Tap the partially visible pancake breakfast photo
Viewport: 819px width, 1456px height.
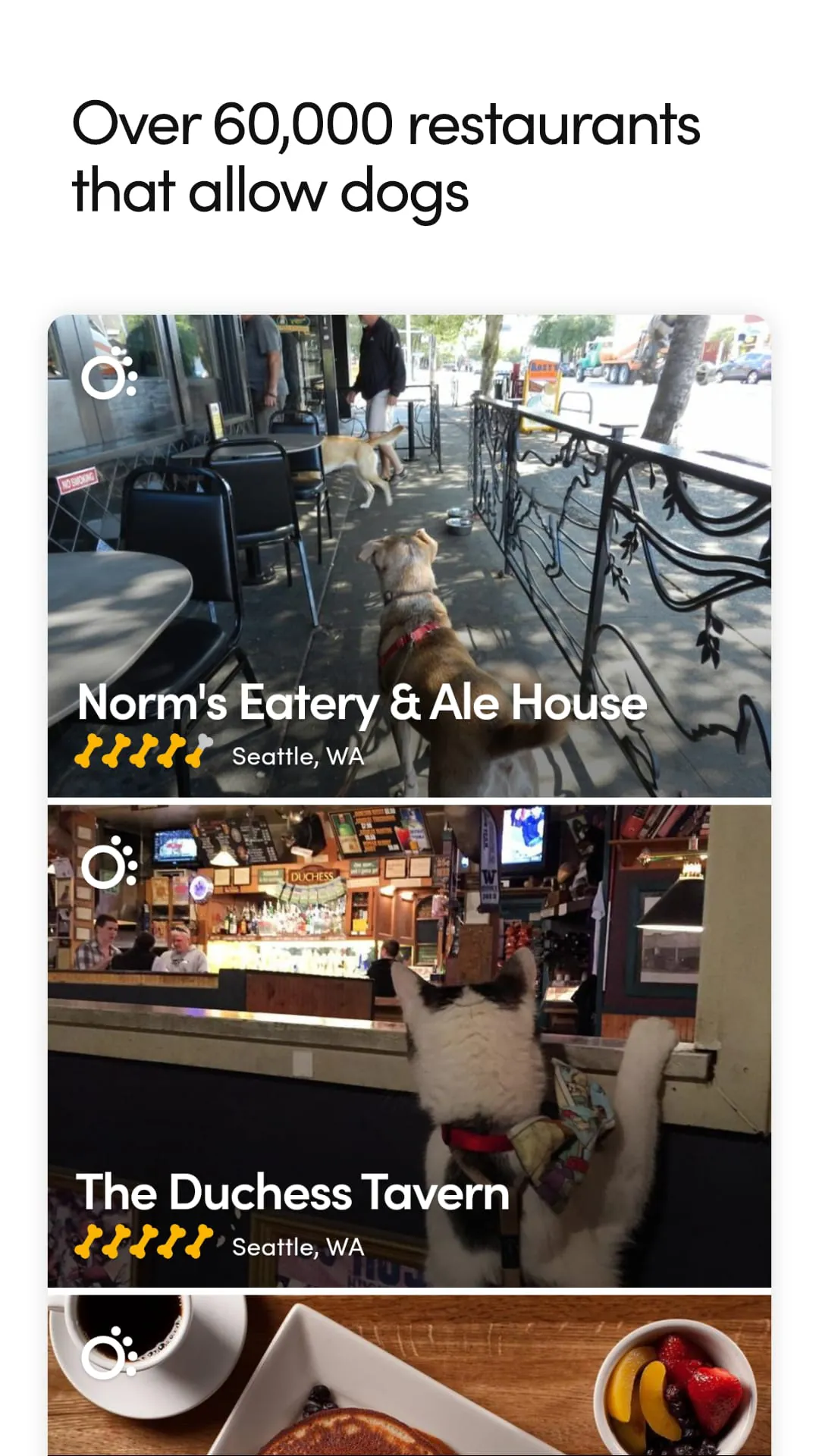point(409,1380)
